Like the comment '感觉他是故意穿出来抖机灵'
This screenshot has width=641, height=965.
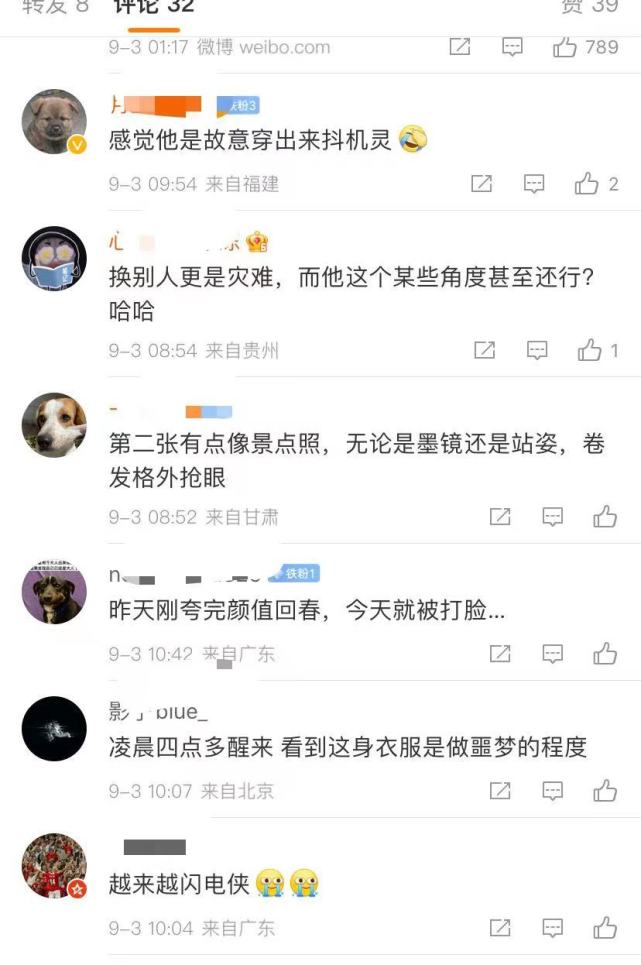pyautogui.click(x=587, y=184)
